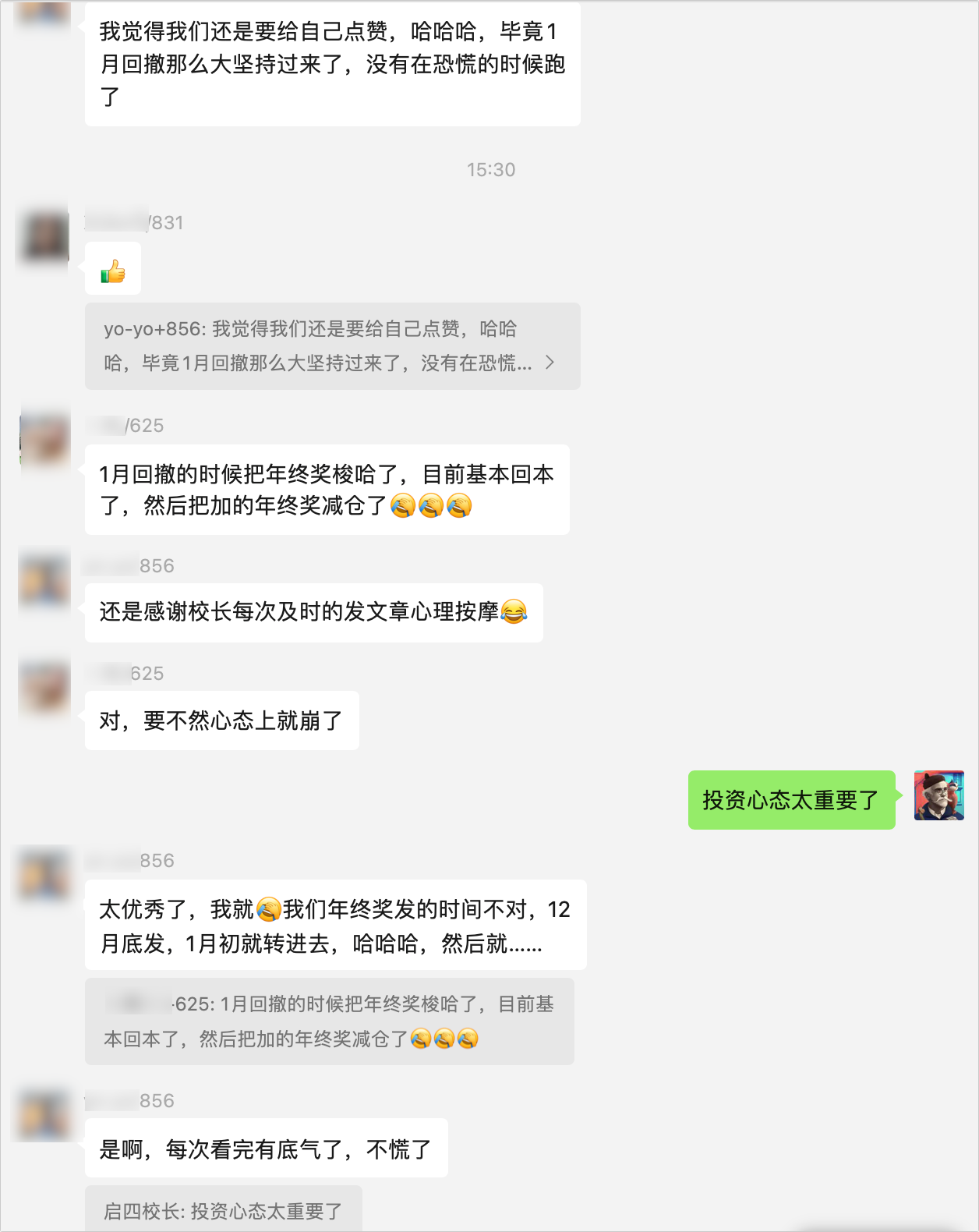View avatar next to 是啊，每次看完有底气了
The width and height of the screenshot is (979, 1232).
pyautogui.click(x=45, y=1114)
